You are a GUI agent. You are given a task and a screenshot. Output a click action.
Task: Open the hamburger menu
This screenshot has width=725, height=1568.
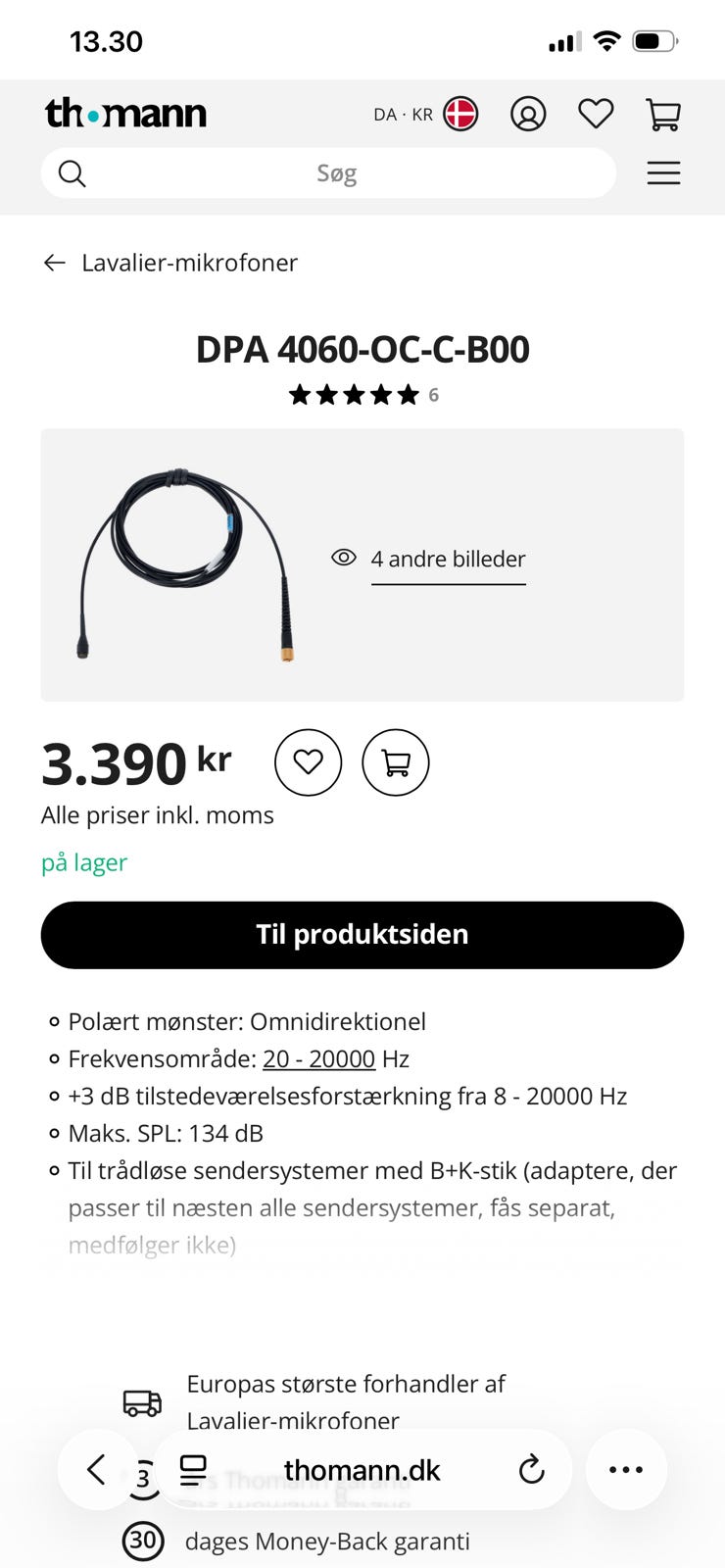663,172
